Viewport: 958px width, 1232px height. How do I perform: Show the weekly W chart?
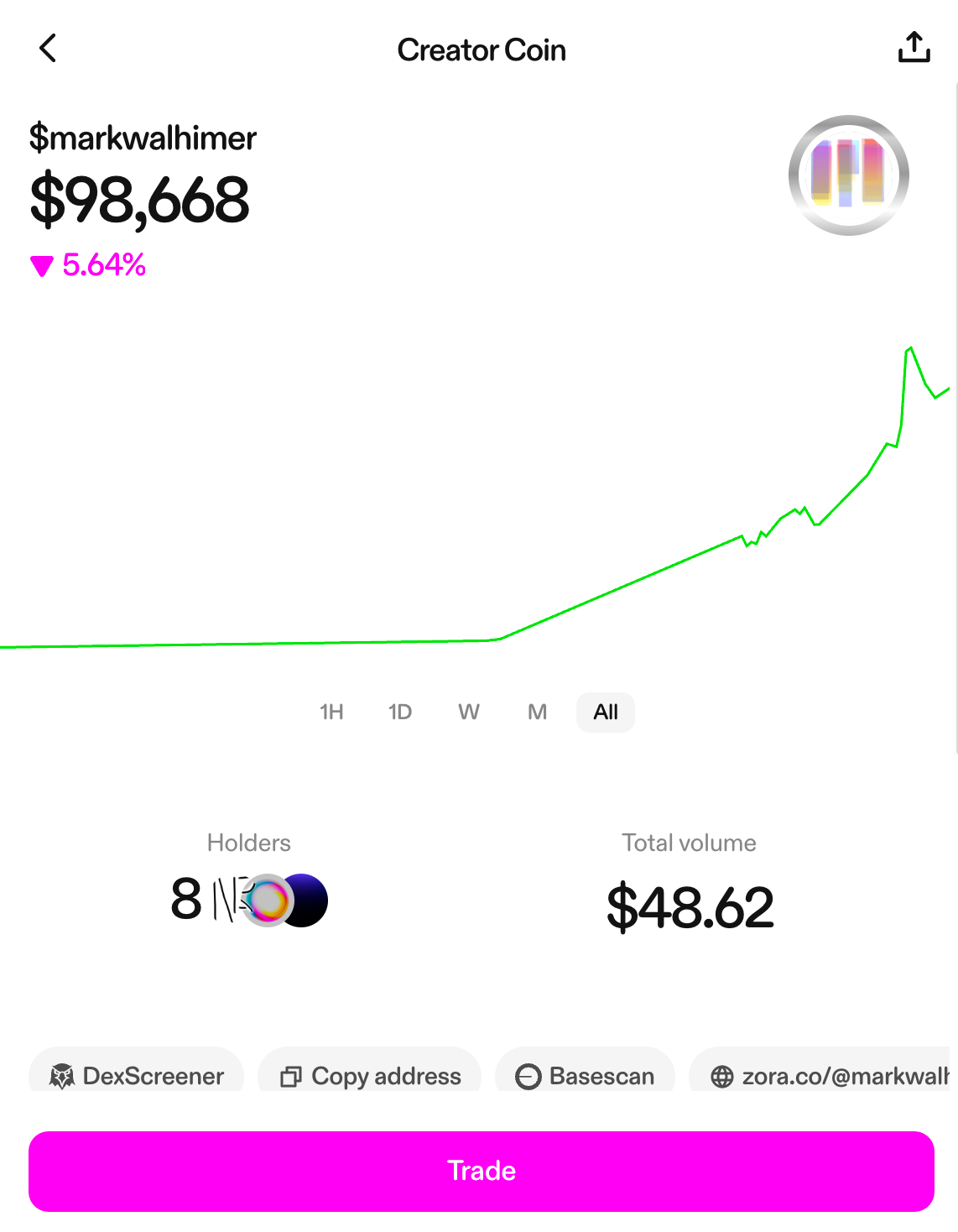coord(469,713)
